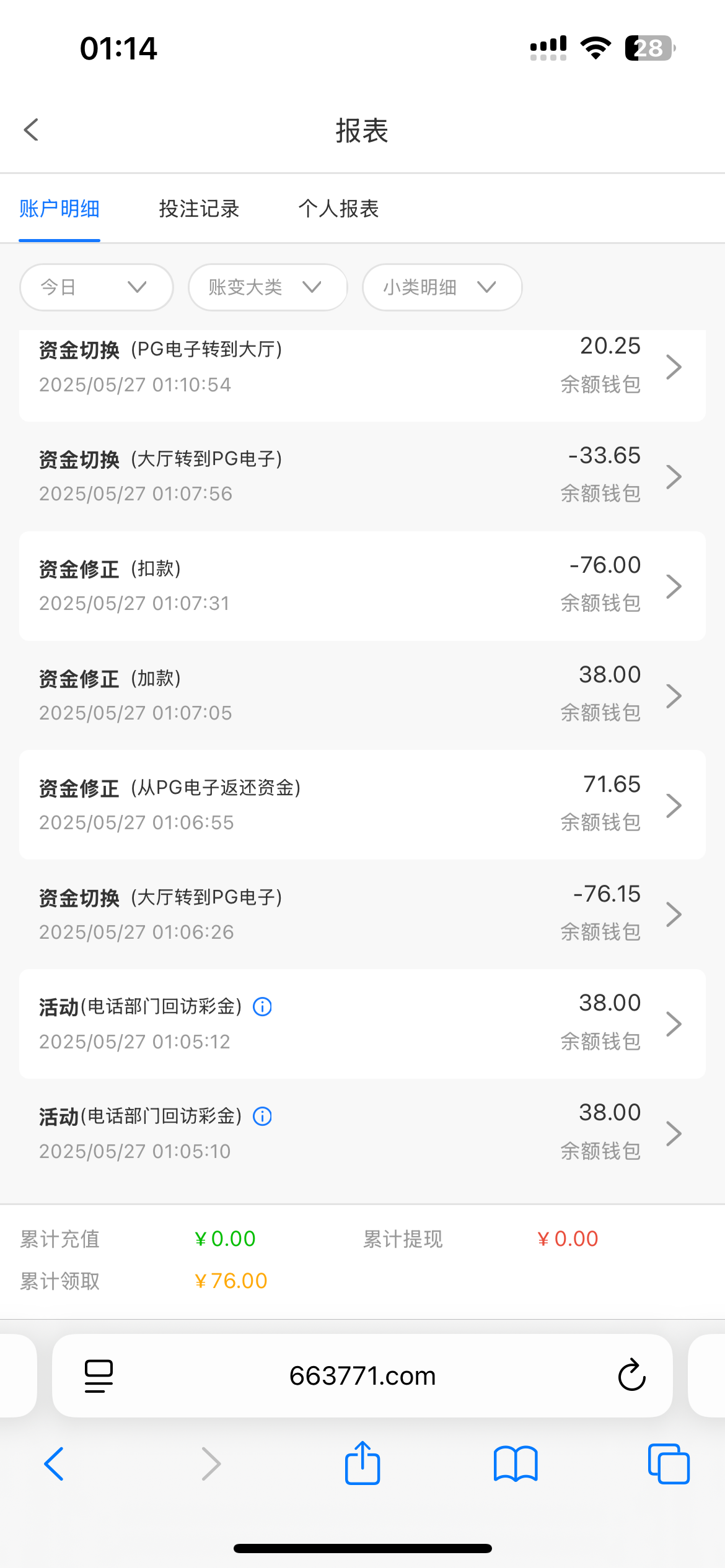Open the 20.25 PG电子转到大厅 record
Image resolution: width=725 pixels, height=1568 pixels.
(x=362, y=367)
